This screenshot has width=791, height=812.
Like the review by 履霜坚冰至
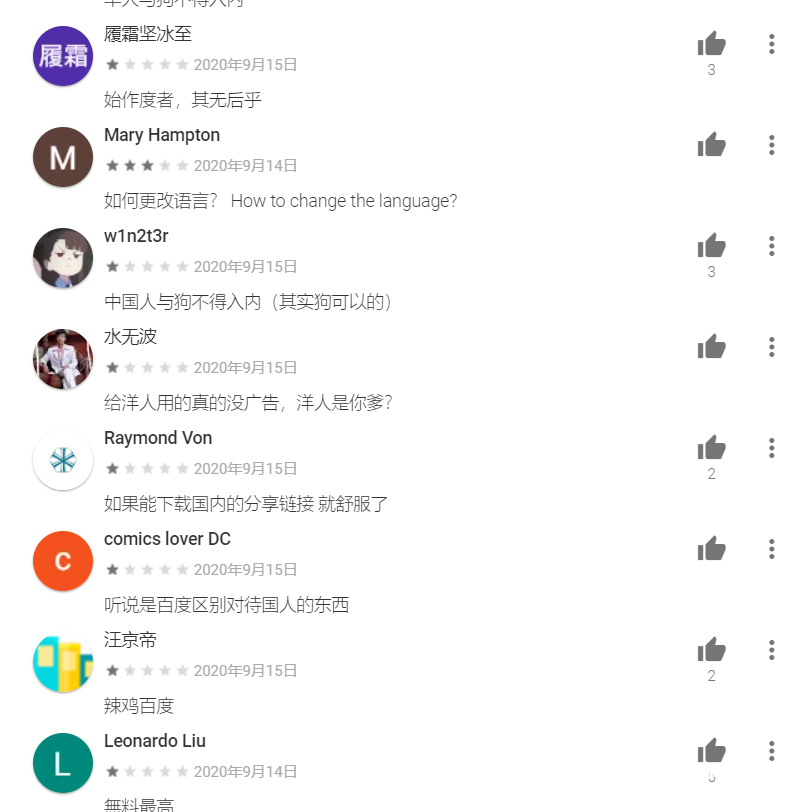coord(711,44)
